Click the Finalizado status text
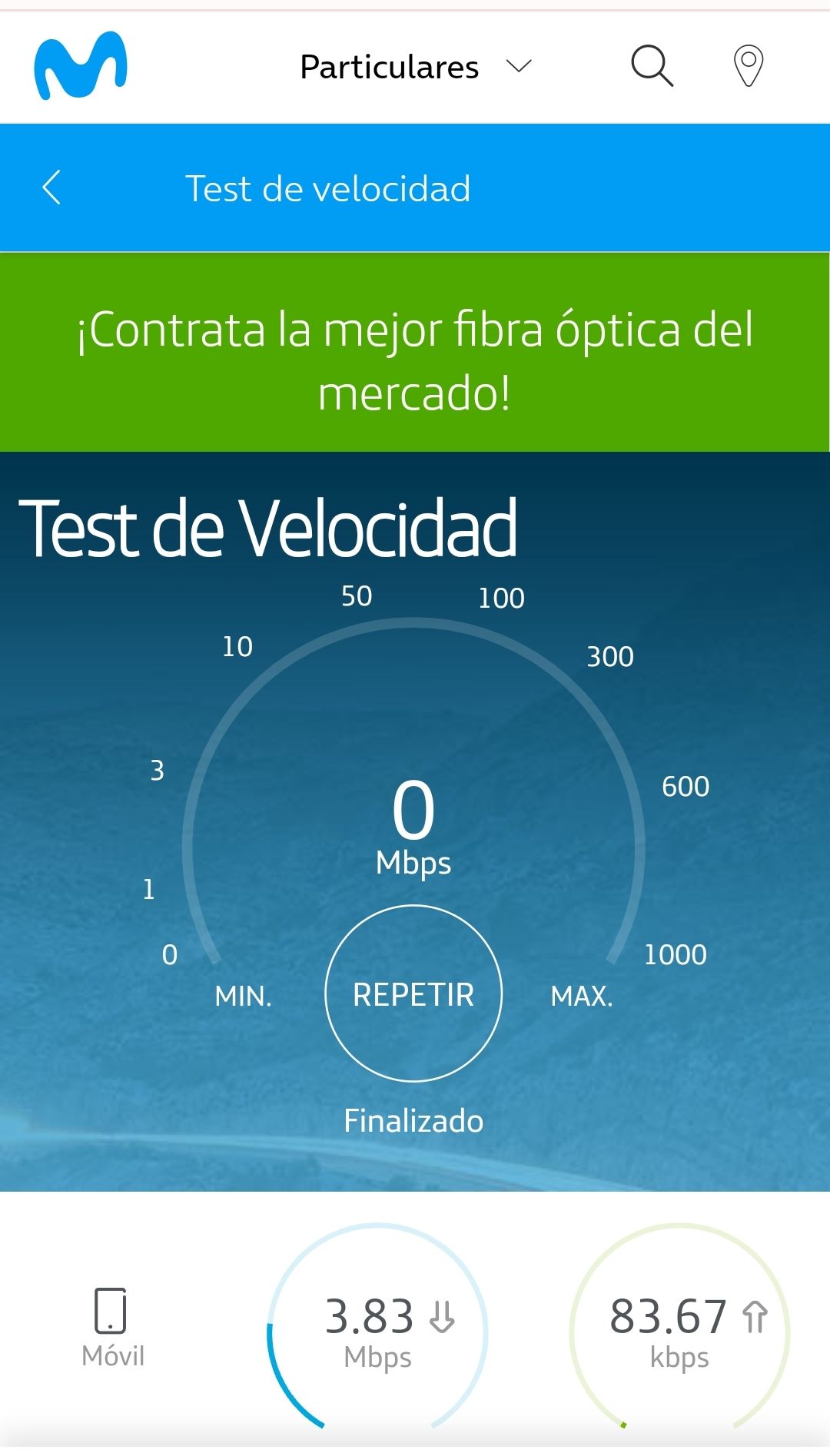 pos(413,1121)
